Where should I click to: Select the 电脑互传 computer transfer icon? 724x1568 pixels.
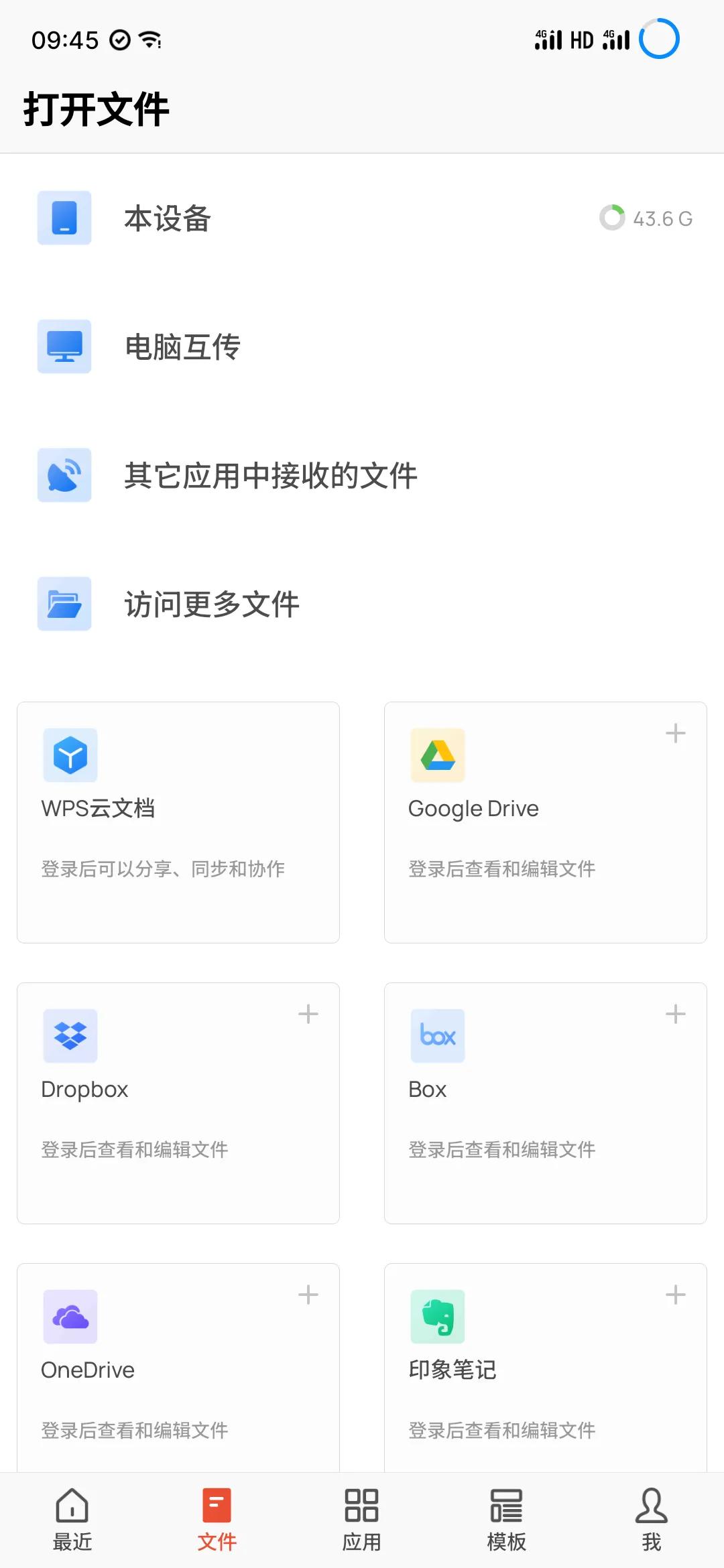click(x=64, y=347)
